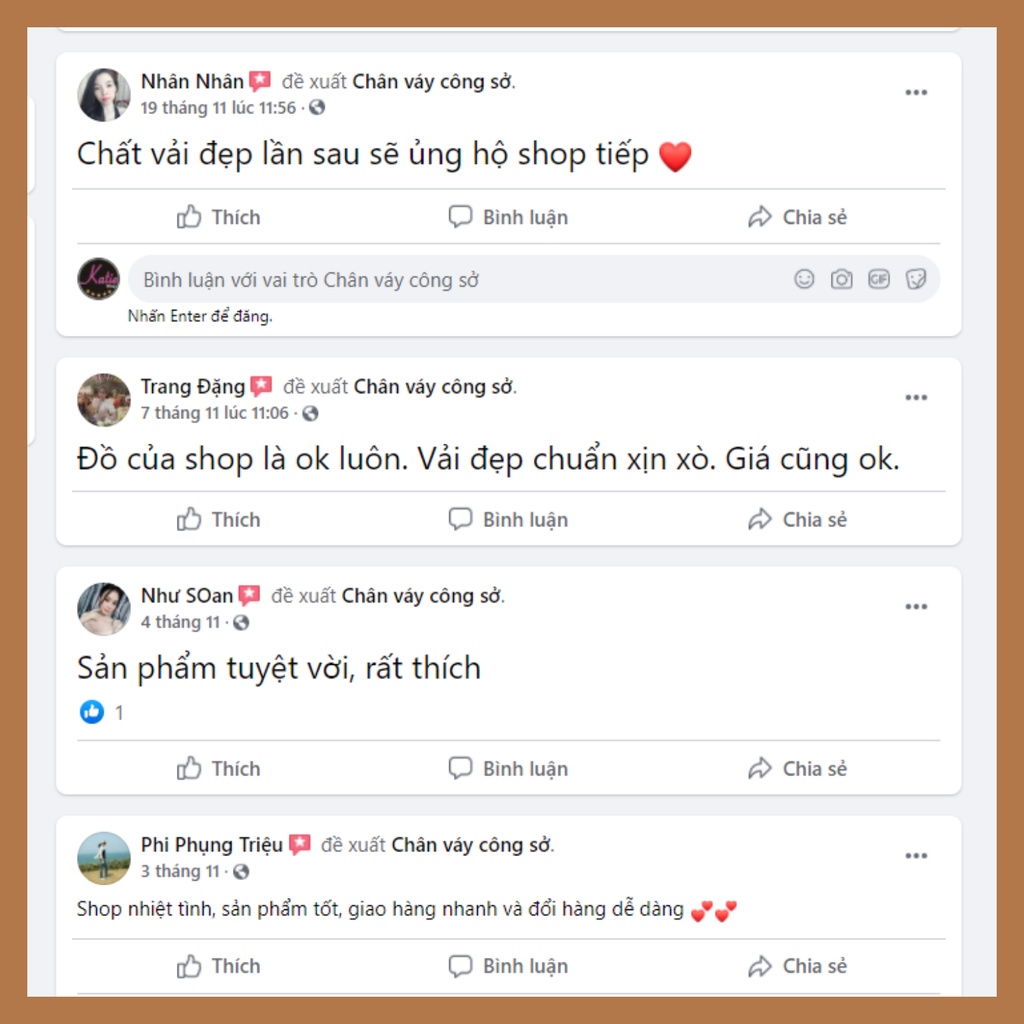Viewport: 1024px width, 1024px height.
Task: Open options menu on Như SOan's post
Action: coord(916,607)
